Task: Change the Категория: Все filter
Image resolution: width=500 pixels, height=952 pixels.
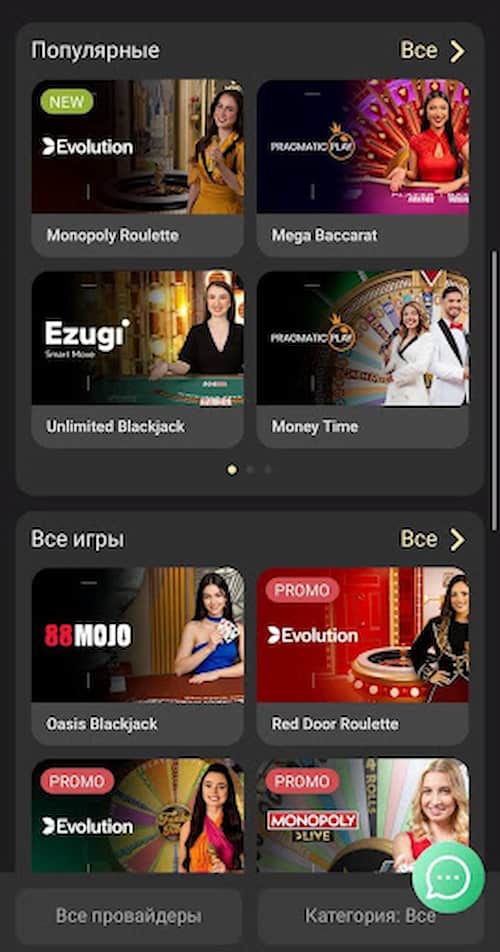Action: click(370, 916)
